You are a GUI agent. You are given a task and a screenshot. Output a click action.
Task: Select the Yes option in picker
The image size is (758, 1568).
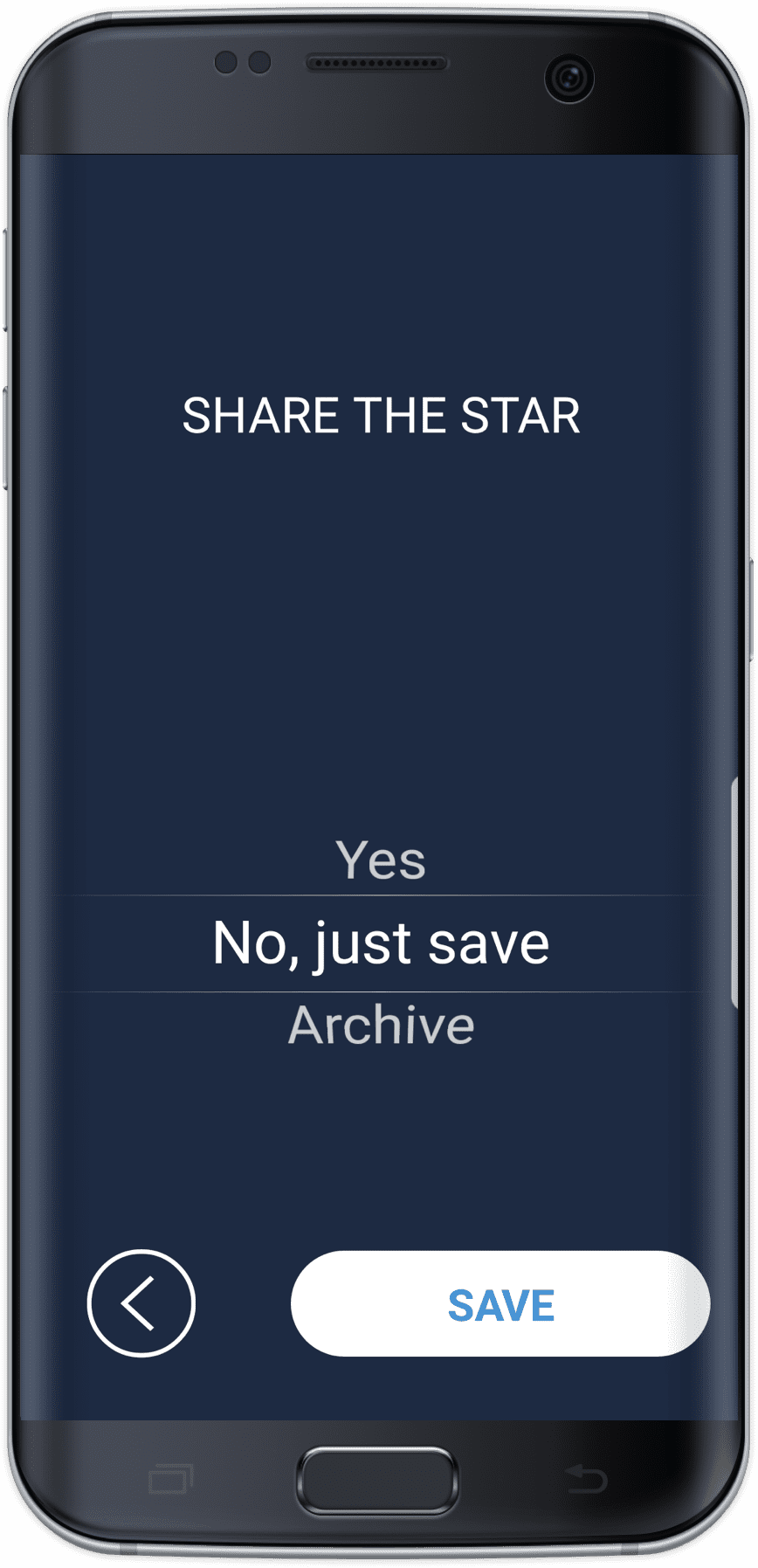click(x=381, y=860)
